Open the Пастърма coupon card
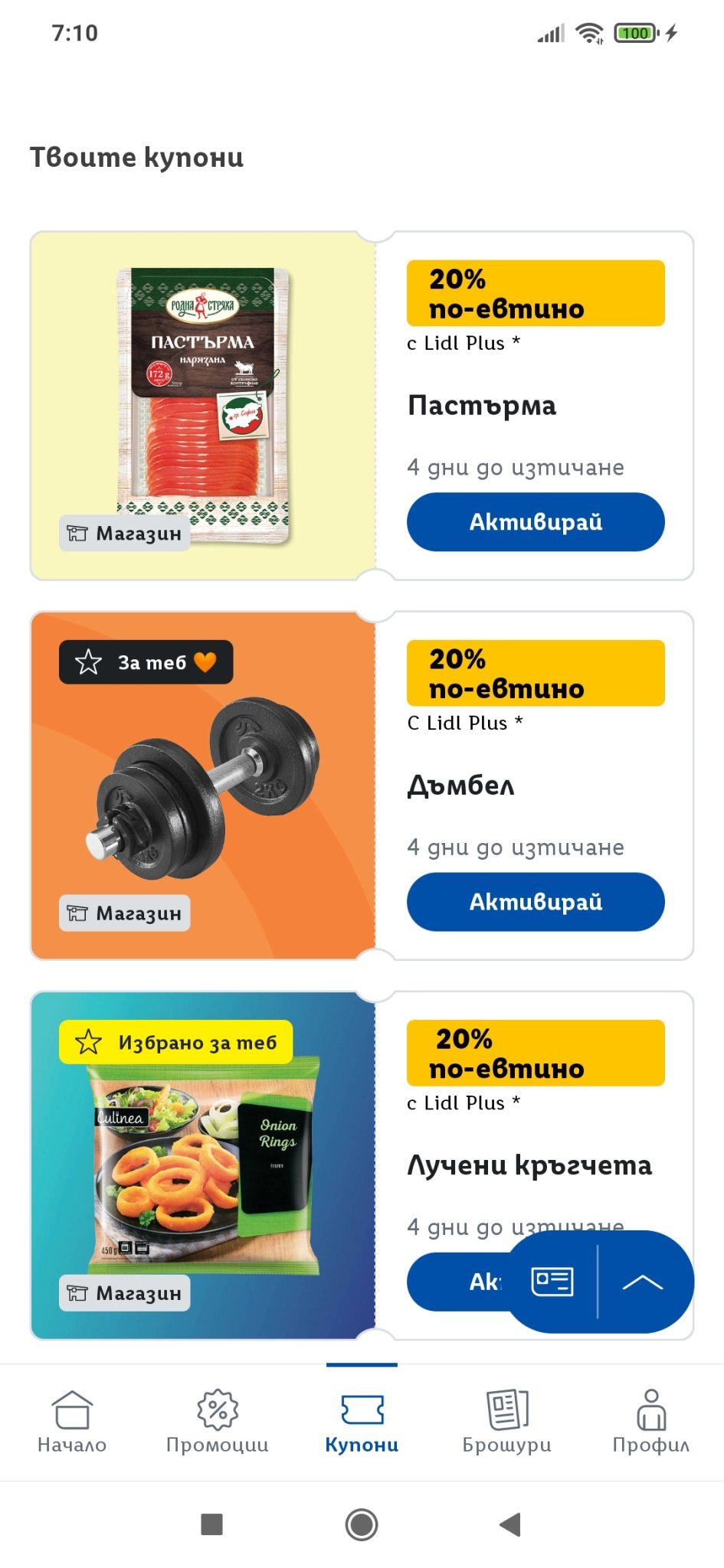Image resolution: width=724 pixels, height=1568 pixels. coord(203,406)
